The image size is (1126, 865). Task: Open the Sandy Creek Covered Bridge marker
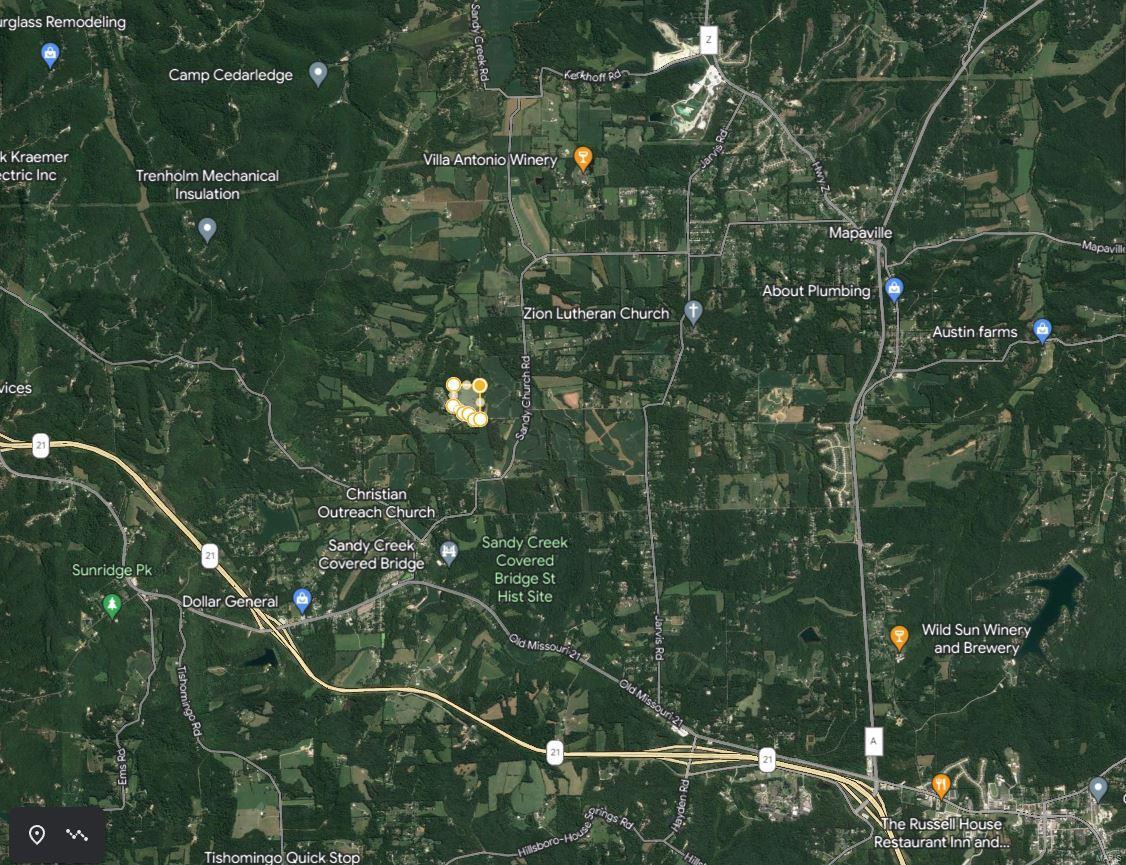[449, 552]
